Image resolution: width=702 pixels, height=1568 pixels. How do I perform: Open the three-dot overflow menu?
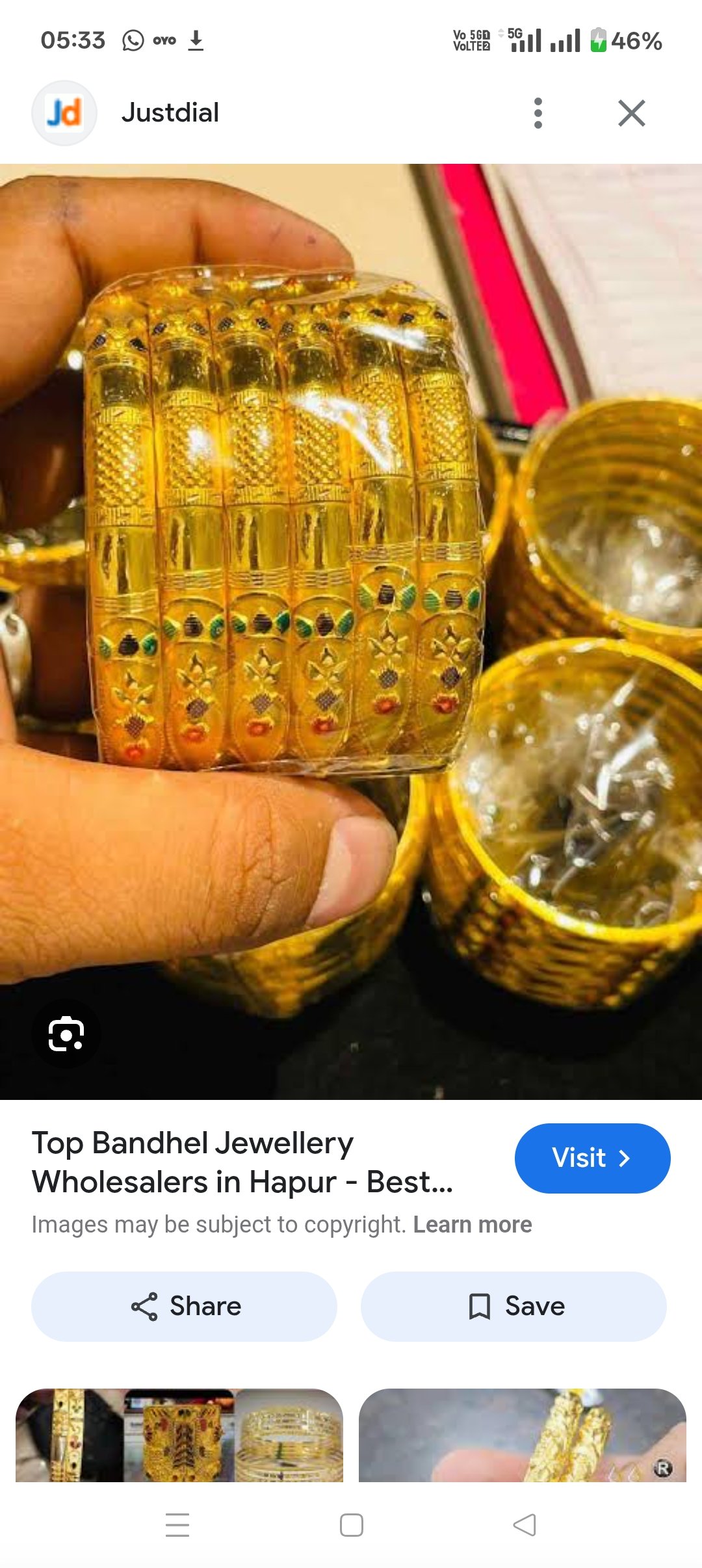coord(538,113)
